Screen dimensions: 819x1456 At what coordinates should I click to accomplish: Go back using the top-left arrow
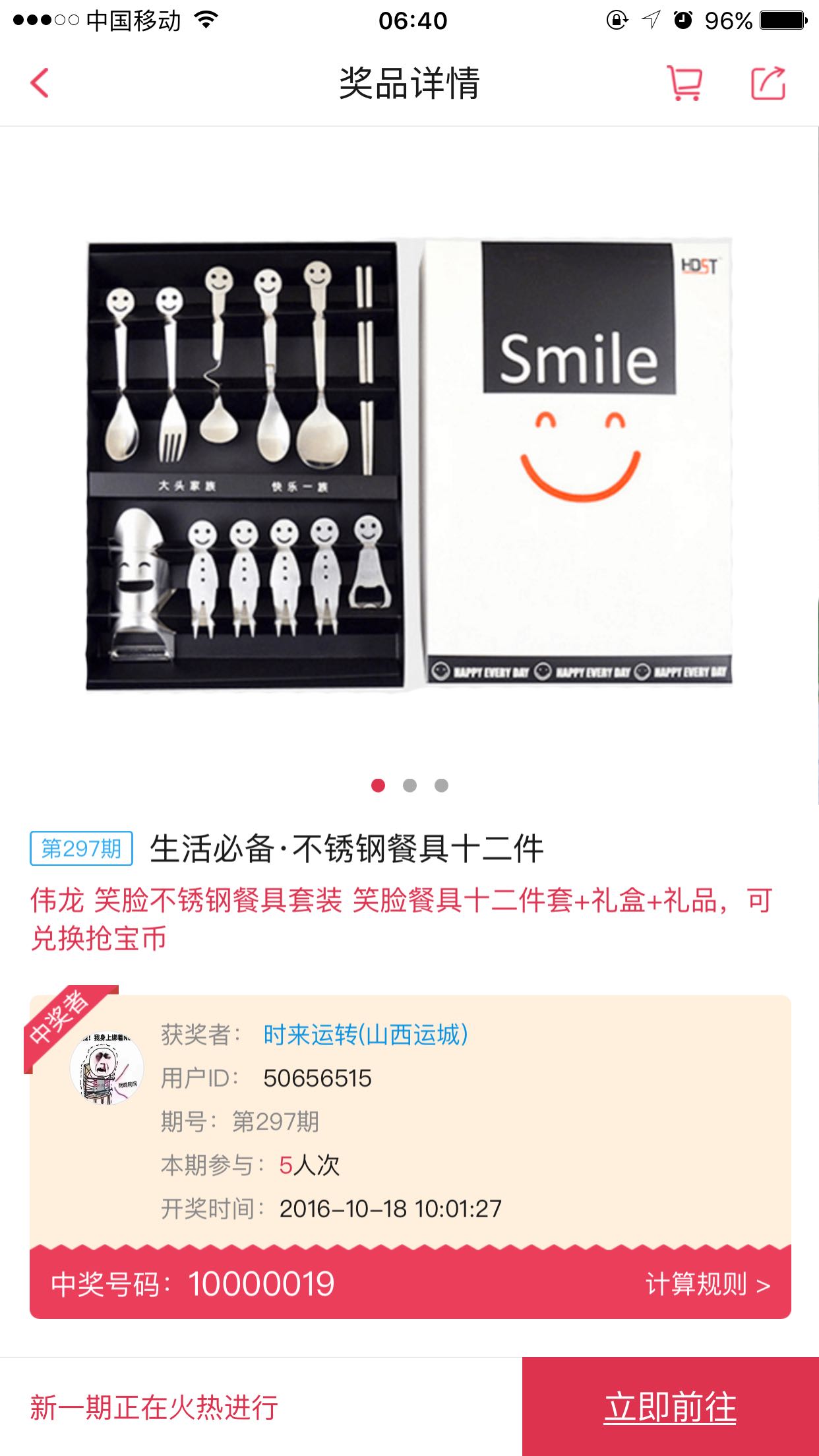(x=40, y=83)
